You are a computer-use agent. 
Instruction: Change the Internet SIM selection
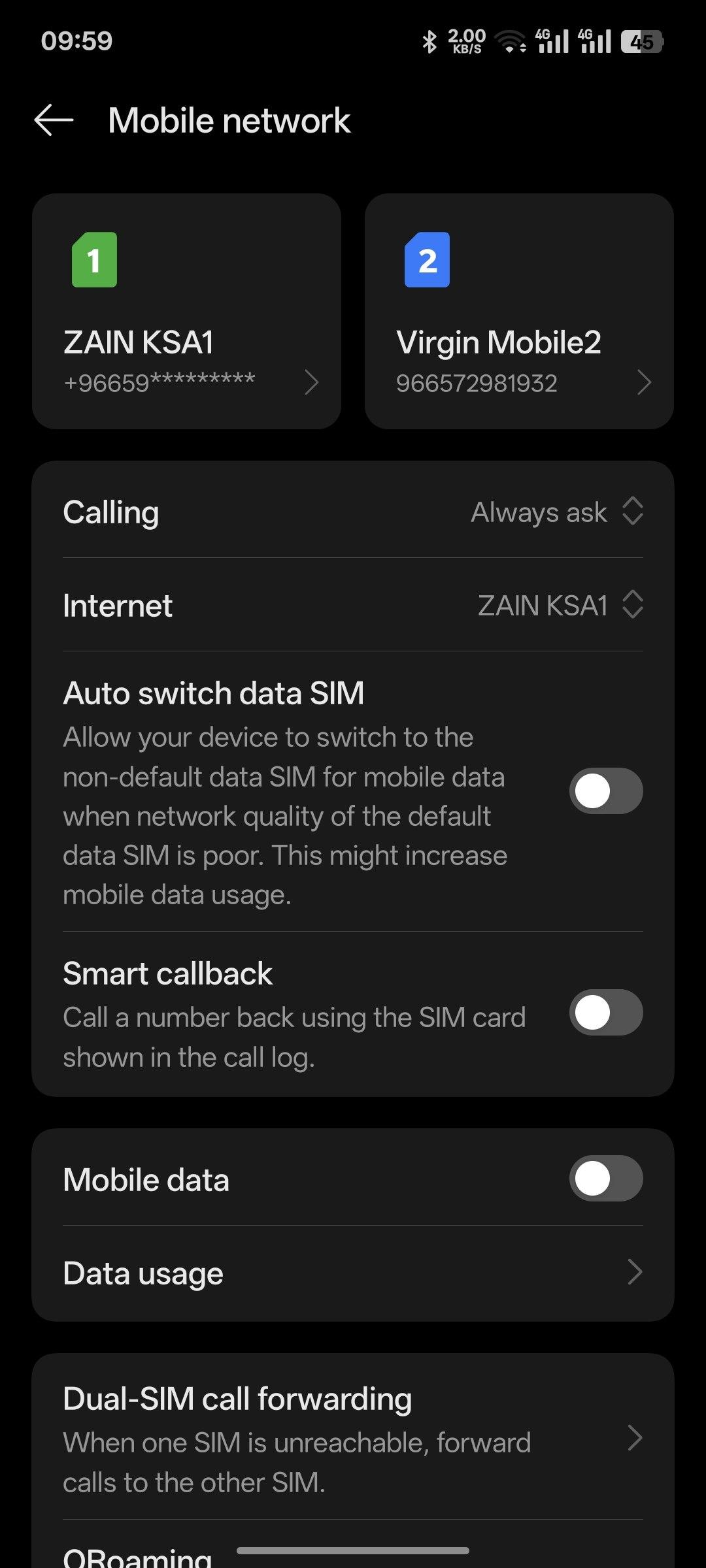point(353,605)
